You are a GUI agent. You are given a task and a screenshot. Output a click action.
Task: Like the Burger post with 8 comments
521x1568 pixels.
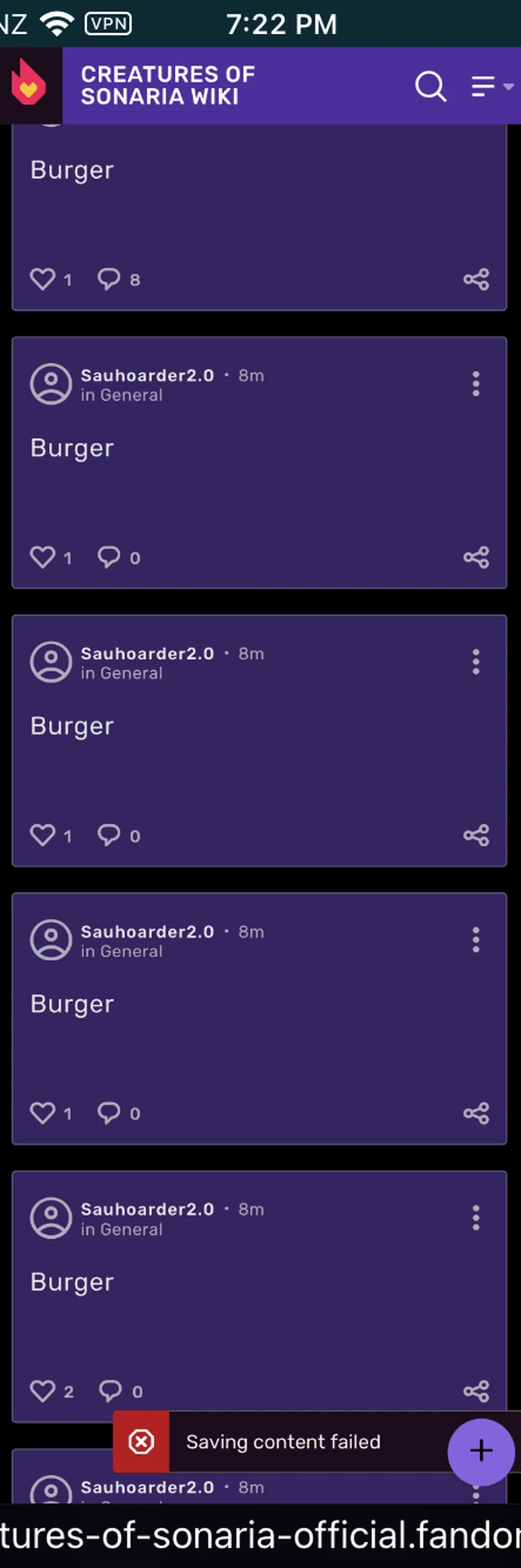coord(43,279)
